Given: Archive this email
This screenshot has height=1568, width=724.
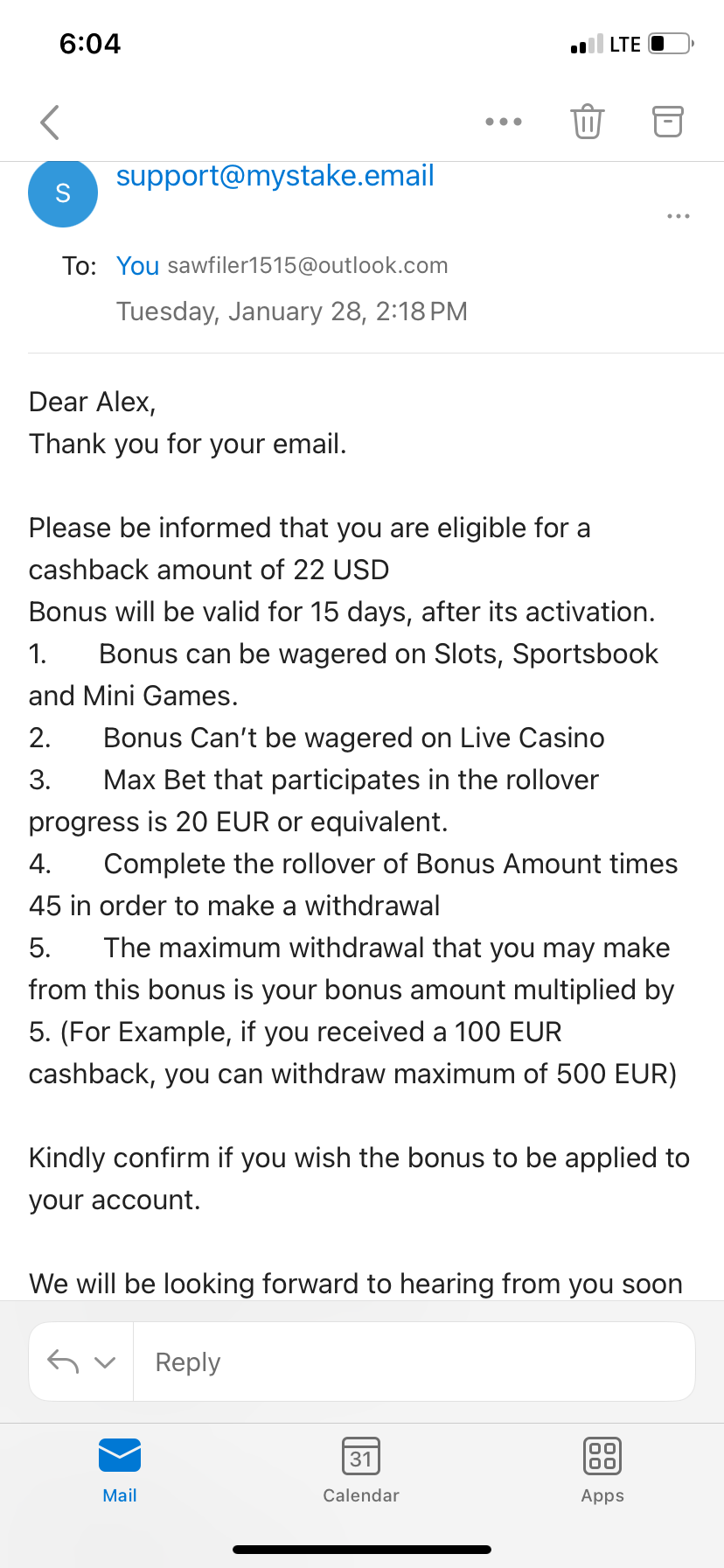Looking at the screenshot, I should point(668,122).
